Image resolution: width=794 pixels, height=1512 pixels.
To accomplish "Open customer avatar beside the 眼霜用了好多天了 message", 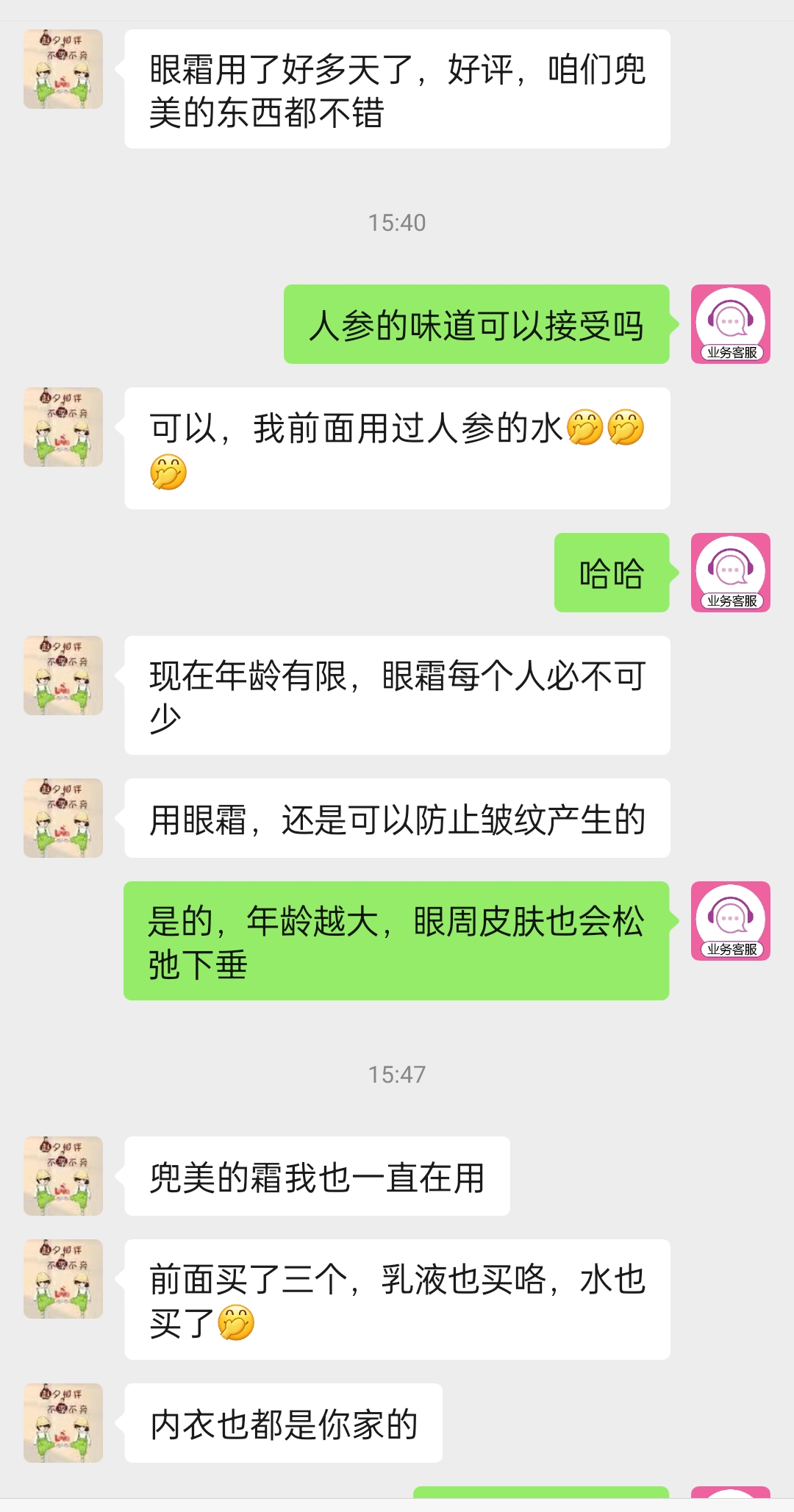I will point(63,69).
